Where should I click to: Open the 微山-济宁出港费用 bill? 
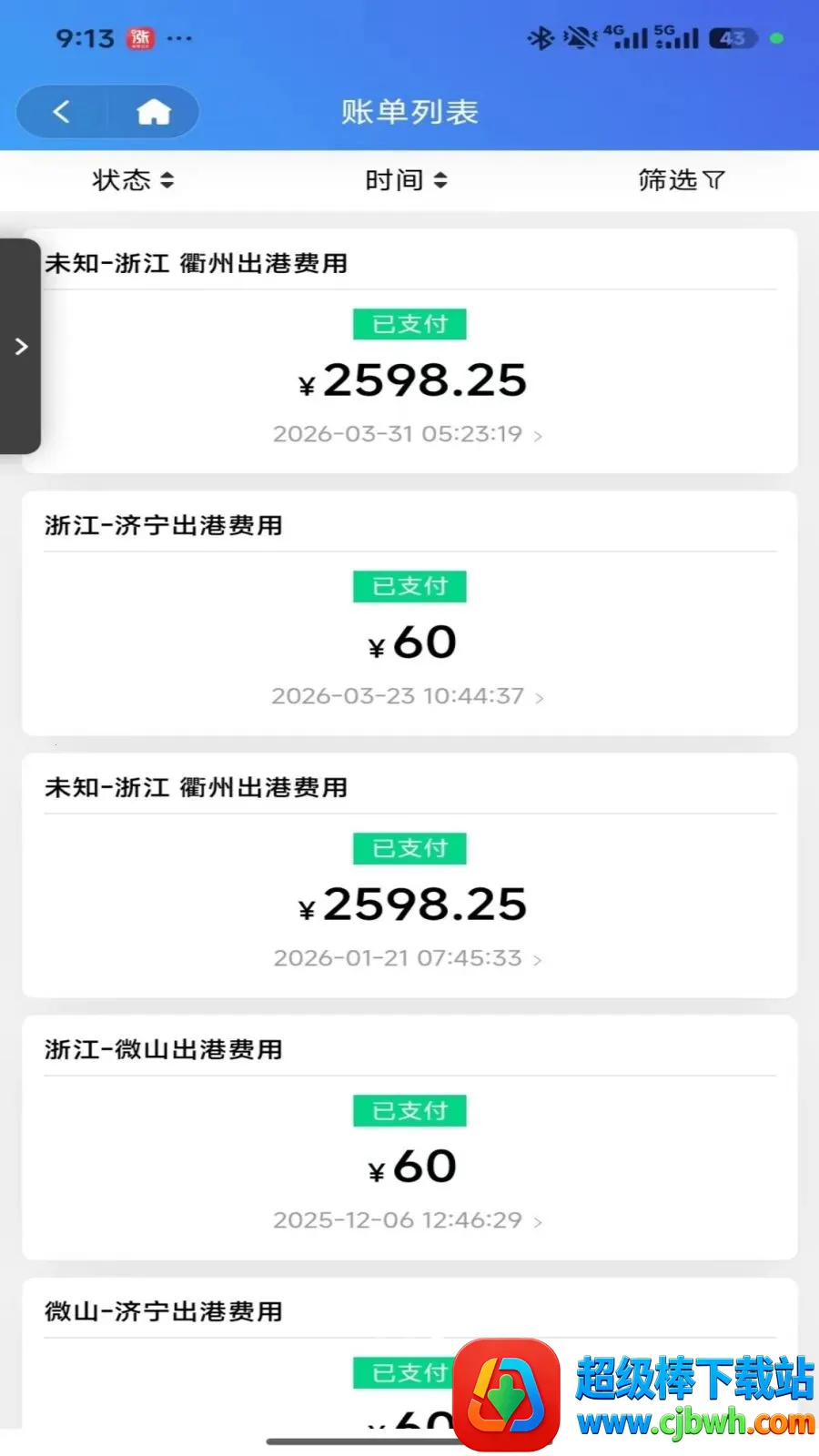pos(409,1353)
